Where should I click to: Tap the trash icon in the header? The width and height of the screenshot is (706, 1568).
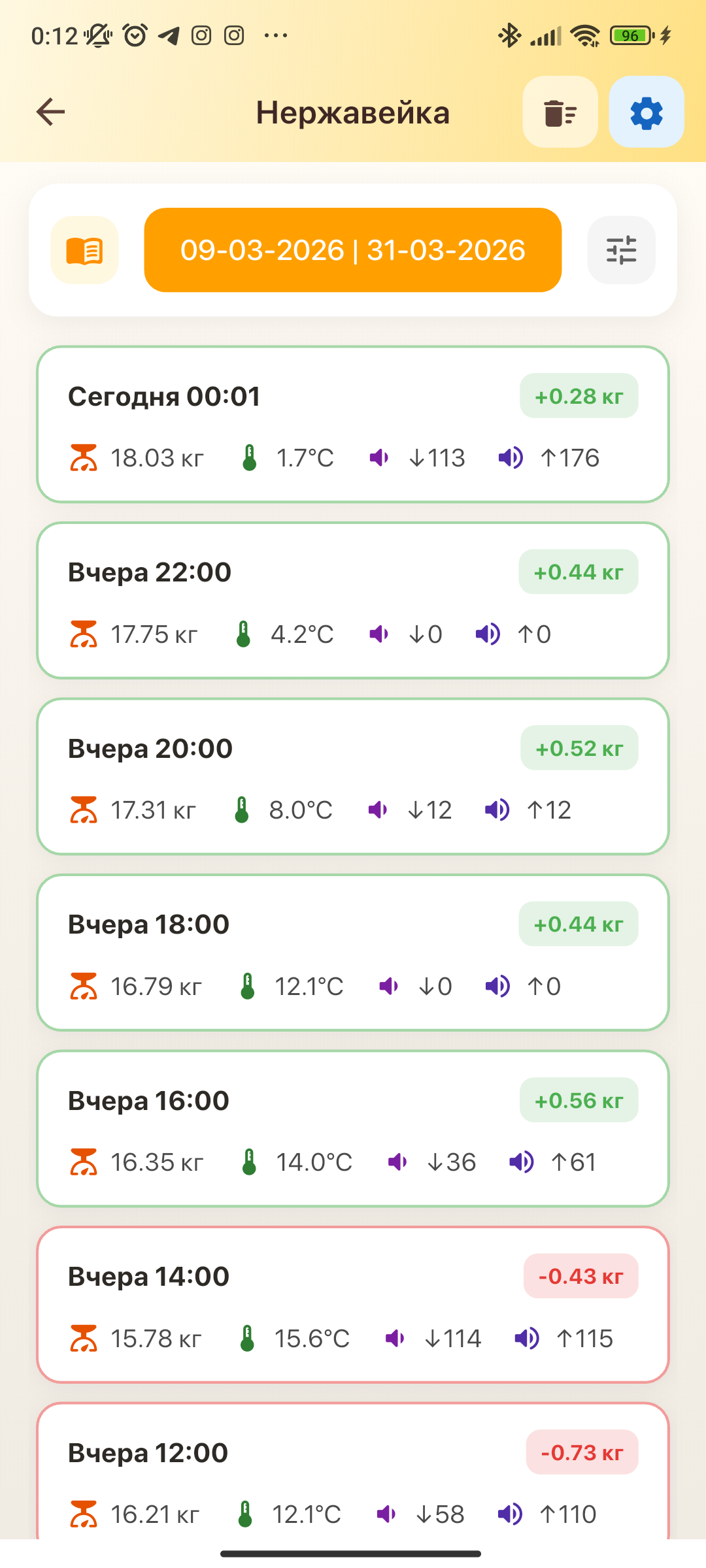560,112
